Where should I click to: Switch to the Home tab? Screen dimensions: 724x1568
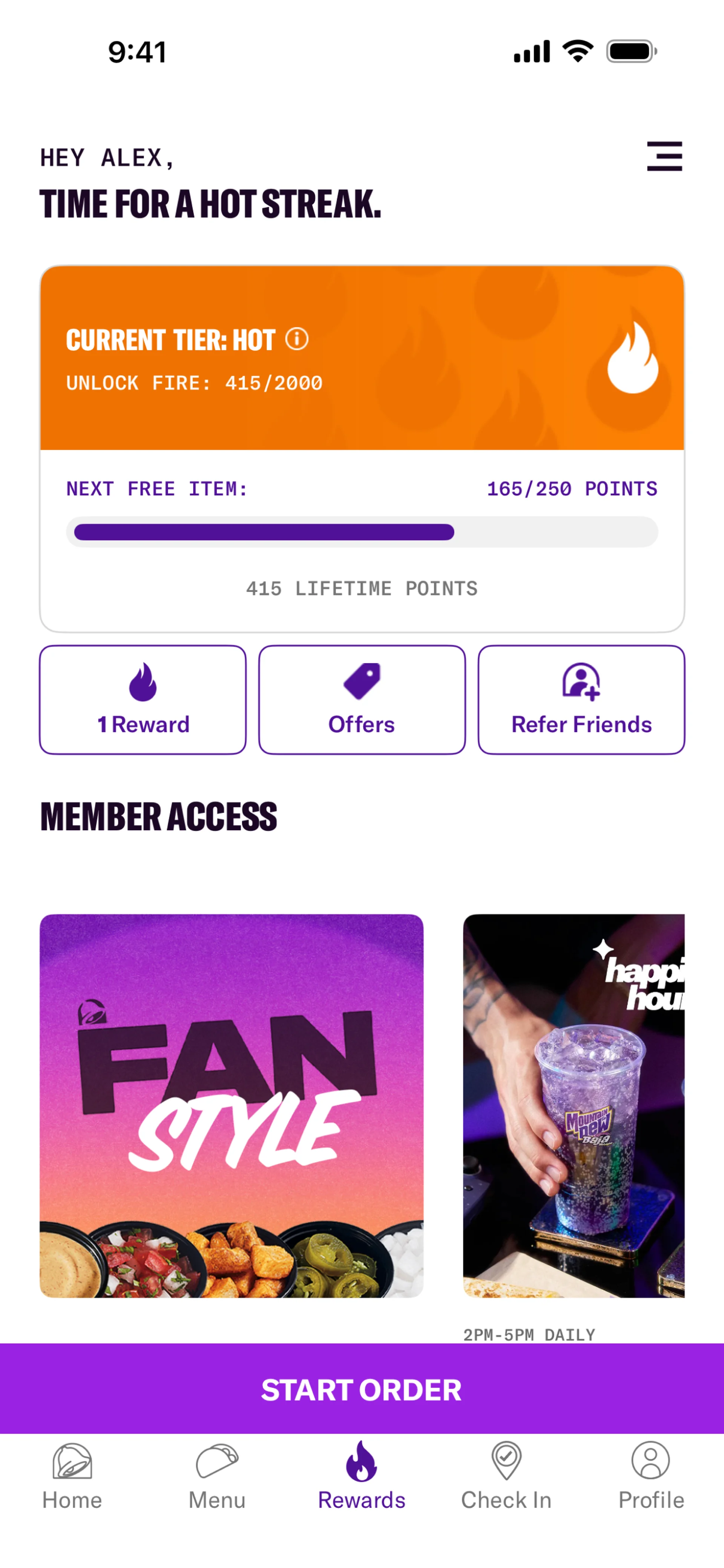tap(72, 1476)
